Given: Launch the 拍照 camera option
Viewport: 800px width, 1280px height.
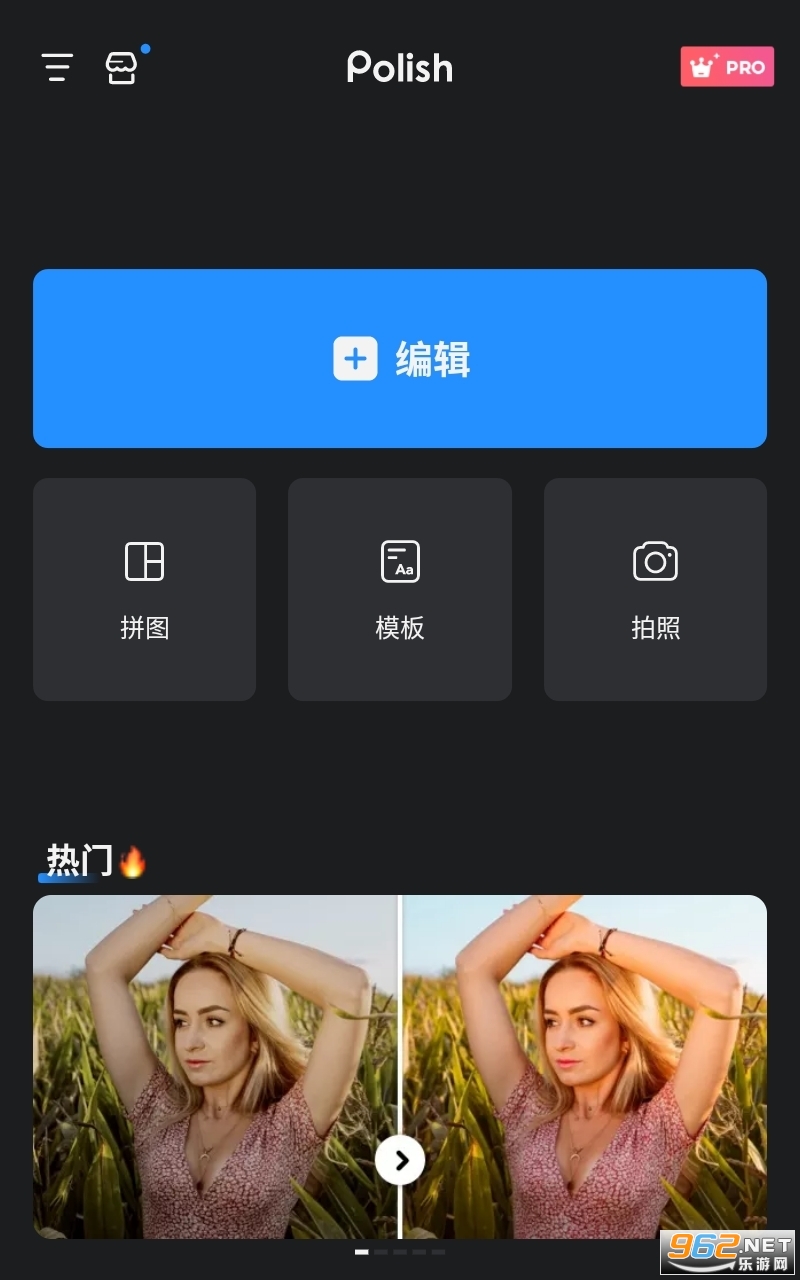Looking at the screenshot, I should [x=655, y=589].
